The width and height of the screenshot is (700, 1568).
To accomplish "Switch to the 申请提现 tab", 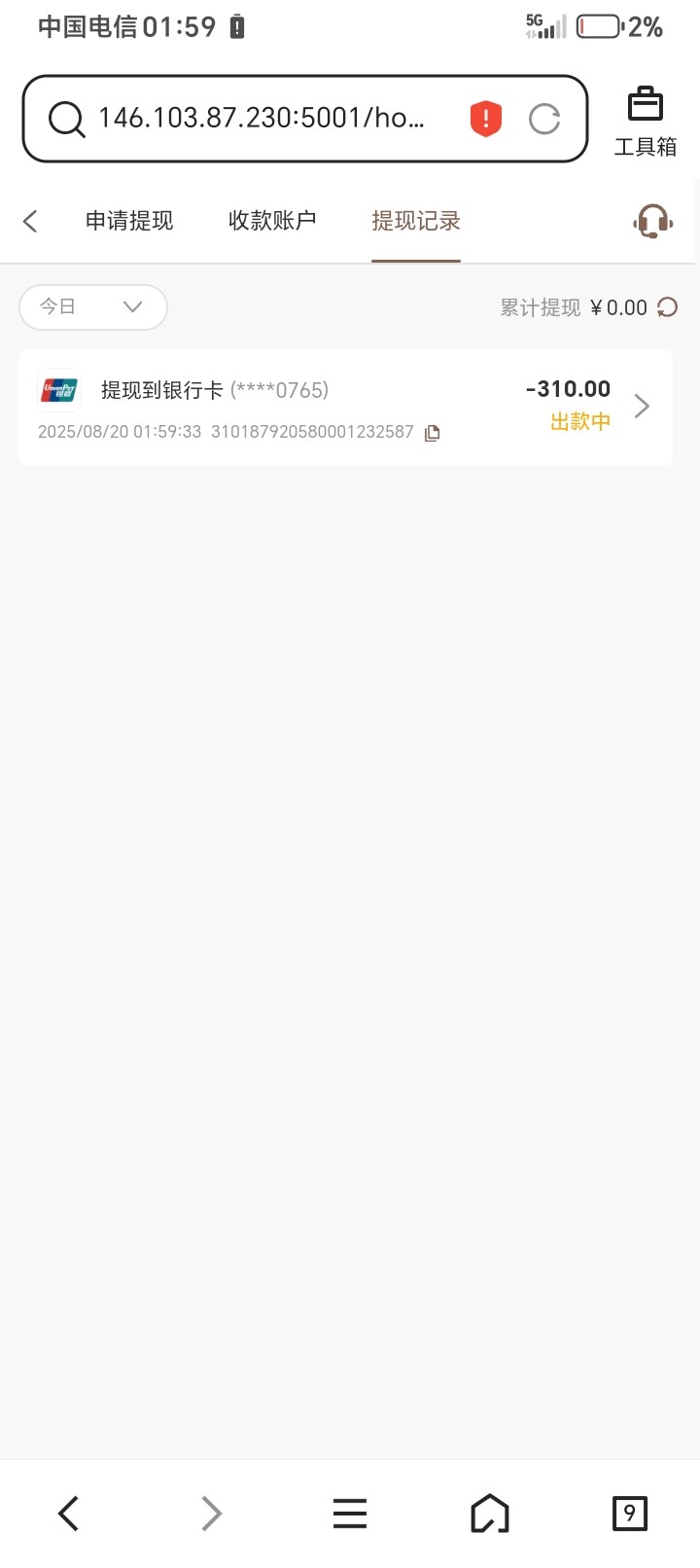I will click(x=129, y=221).
